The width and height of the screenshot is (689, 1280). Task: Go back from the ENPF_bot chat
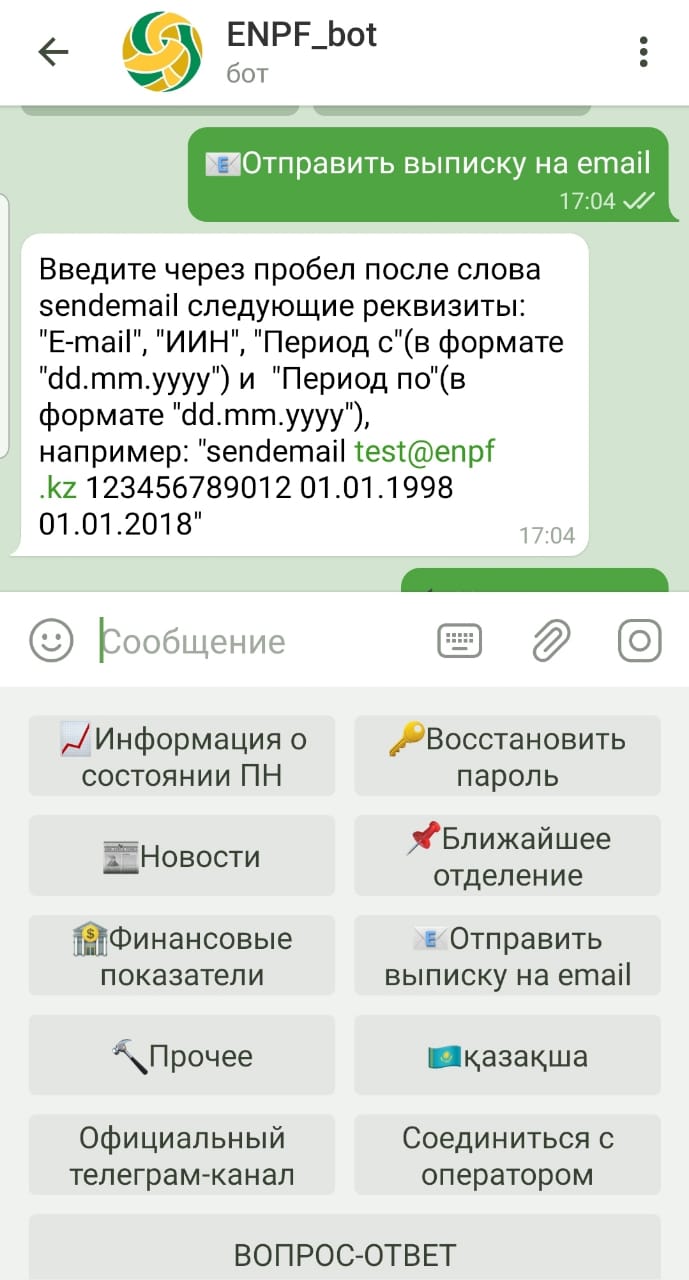pos(52,53)
